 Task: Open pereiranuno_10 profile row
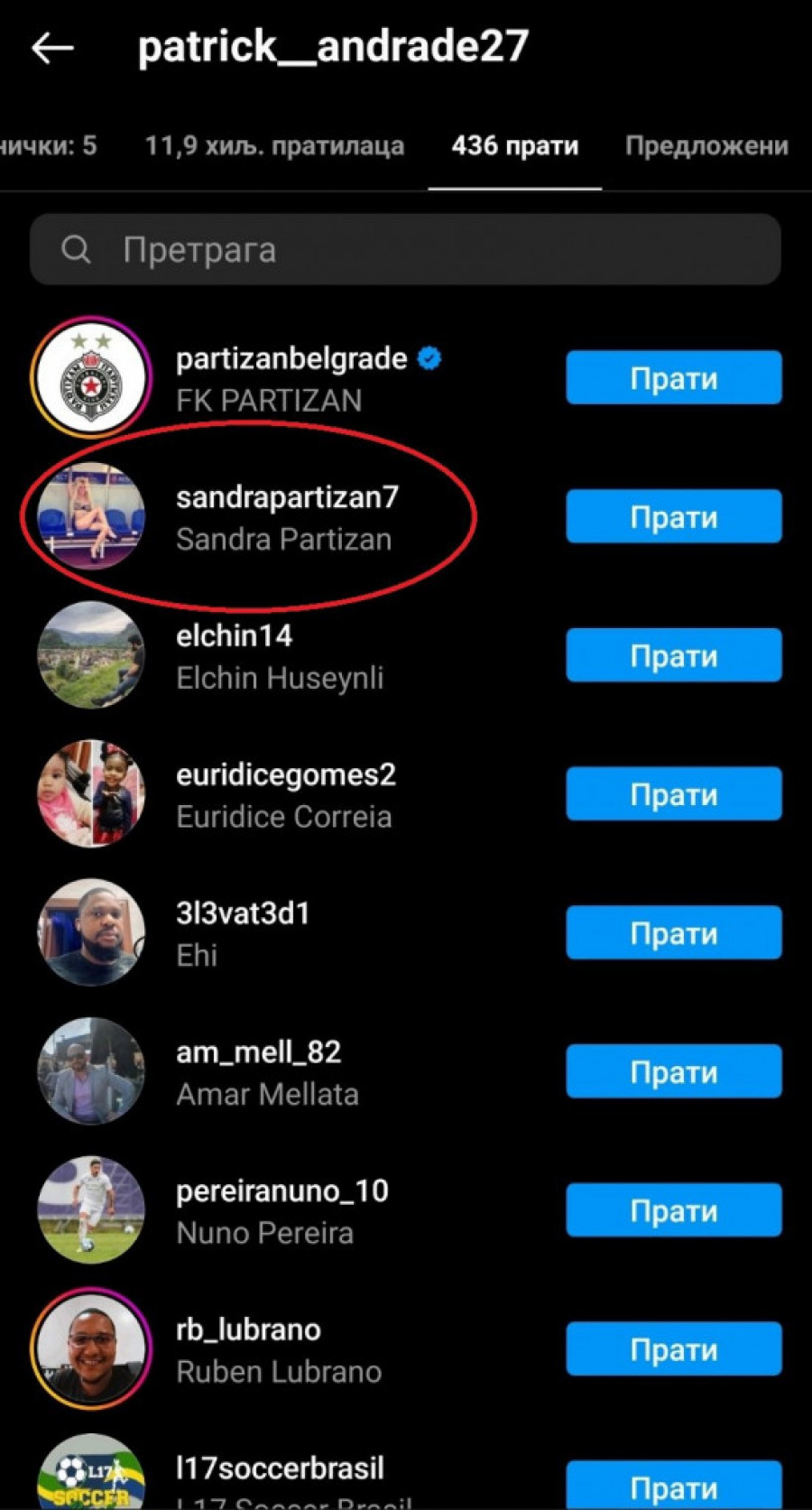(x=281, y=1211)
